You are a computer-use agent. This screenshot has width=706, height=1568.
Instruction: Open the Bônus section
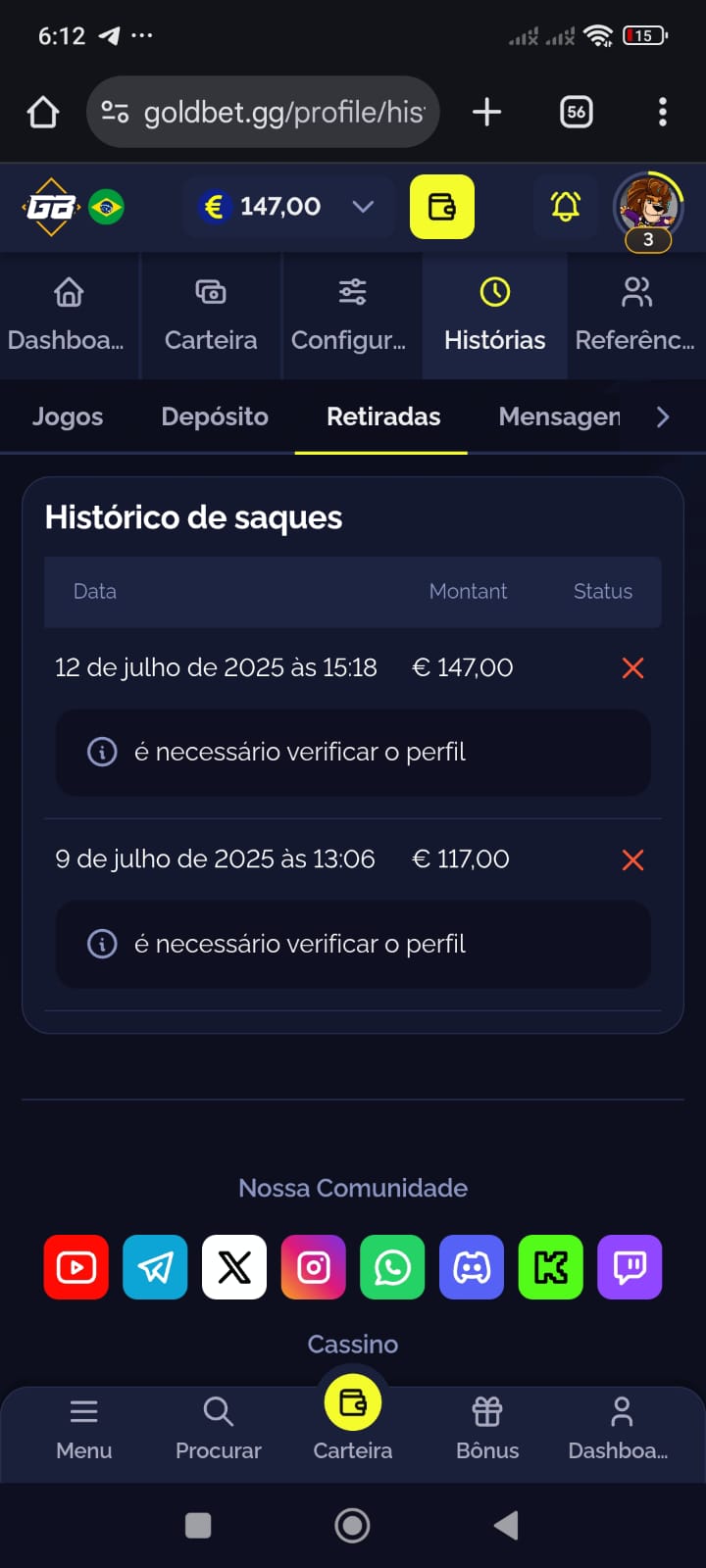(x=487, y=1431)
